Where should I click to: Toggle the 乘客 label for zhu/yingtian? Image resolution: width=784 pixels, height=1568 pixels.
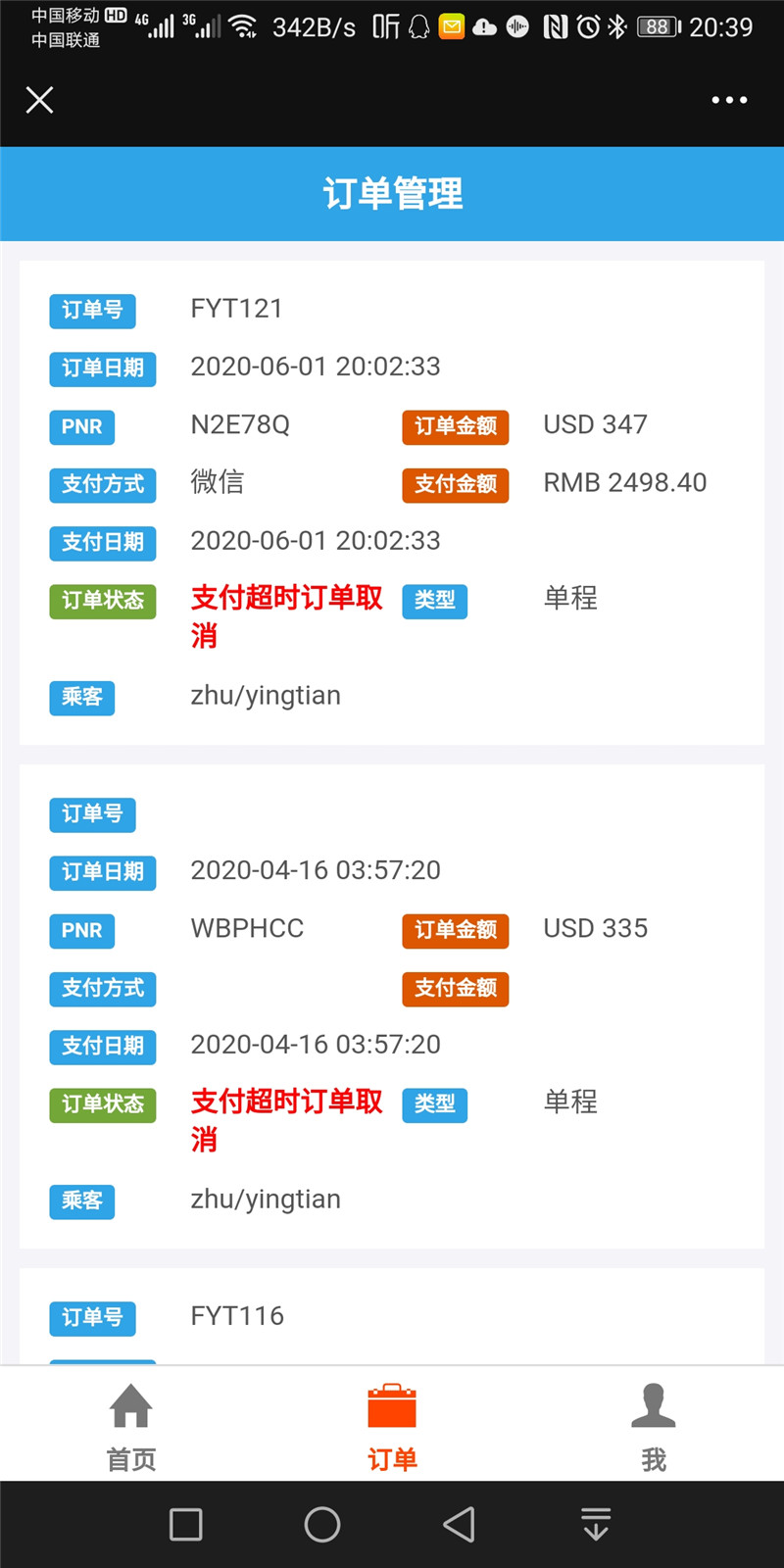coord(81,698)
